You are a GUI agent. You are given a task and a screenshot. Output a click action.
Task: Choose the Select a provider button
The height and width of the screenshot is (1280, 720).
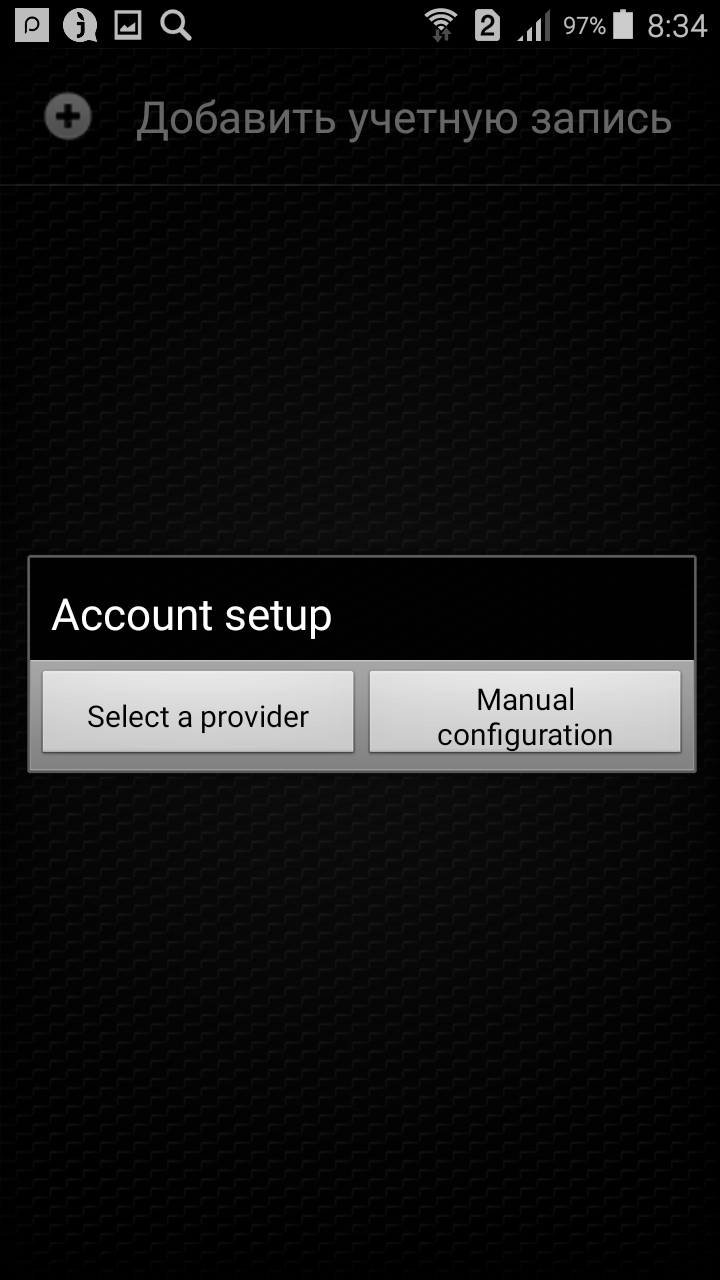coord(198,712)
